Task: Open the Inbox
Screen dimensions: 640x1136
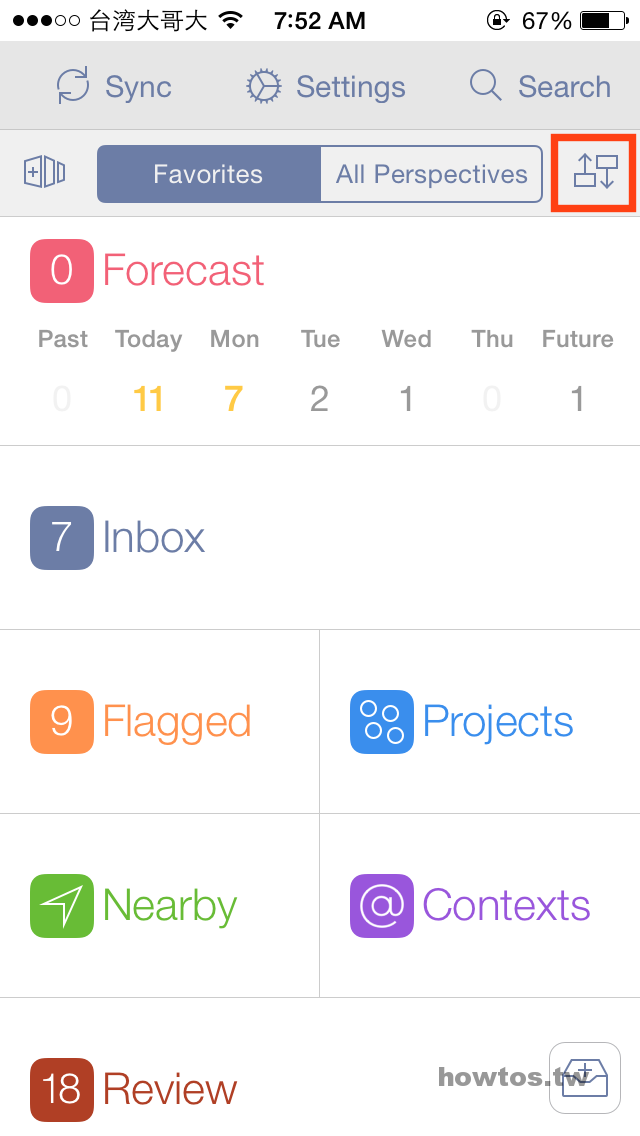Action: tap(320, 538)
